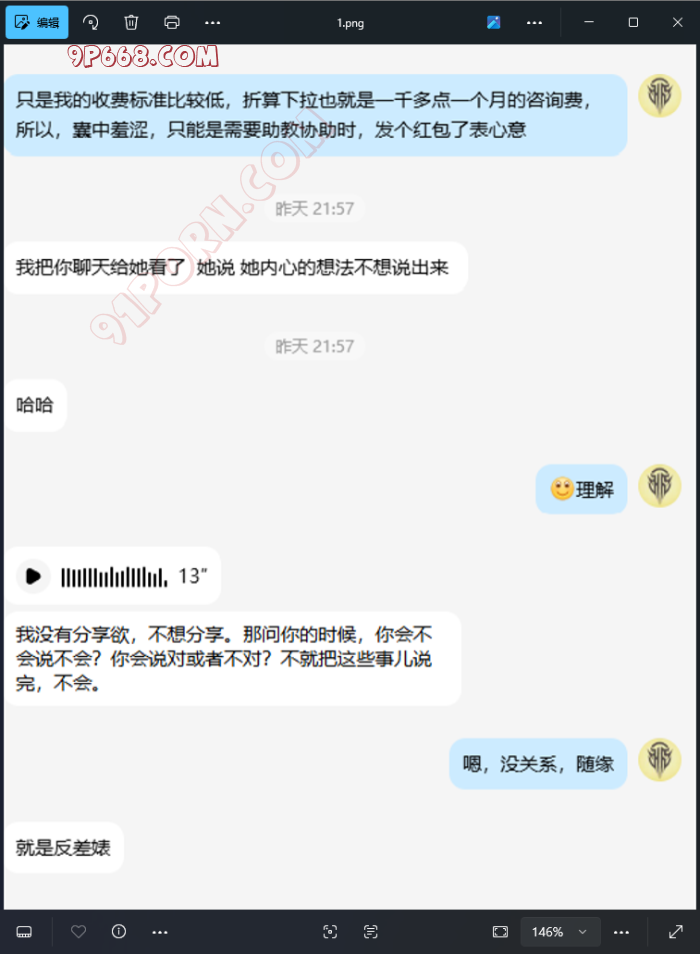Toggle the filmstrip view
Screen dimensions: 700x954
coord(25,932)
